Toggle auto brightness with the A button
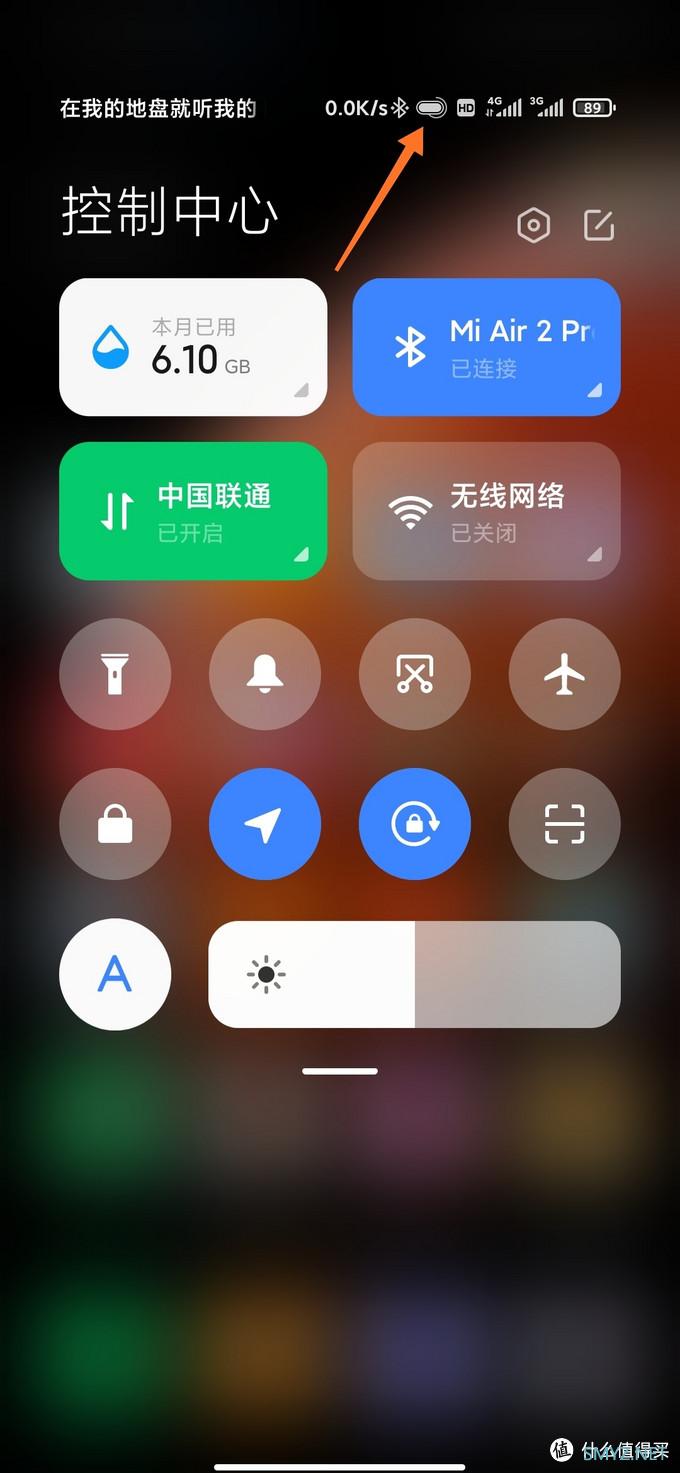 (x=115, y=974)
